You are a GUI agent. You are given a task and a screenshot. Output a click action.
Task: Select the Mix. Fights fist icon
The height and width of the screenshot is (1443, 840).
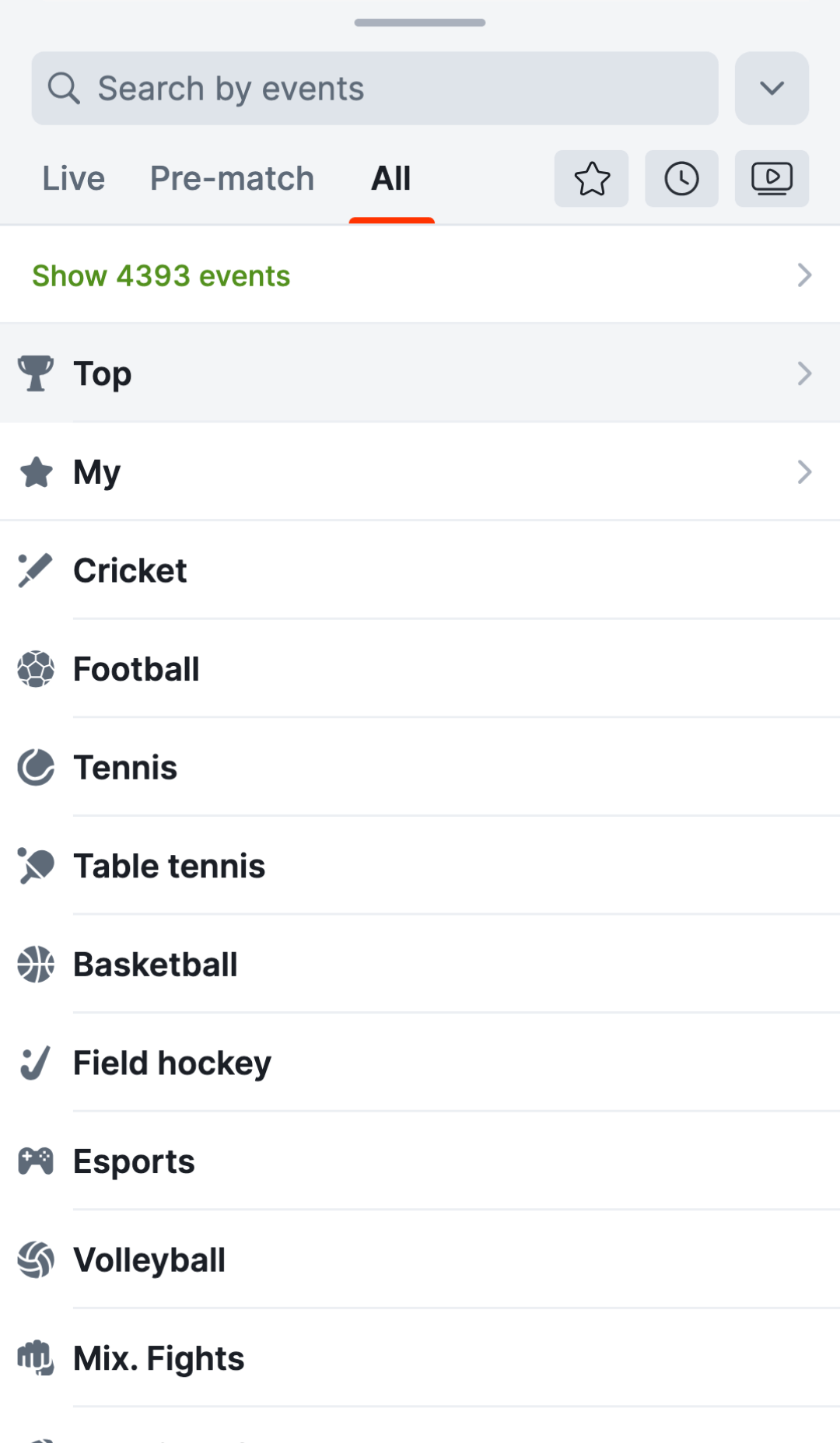tap(35, 1357)
